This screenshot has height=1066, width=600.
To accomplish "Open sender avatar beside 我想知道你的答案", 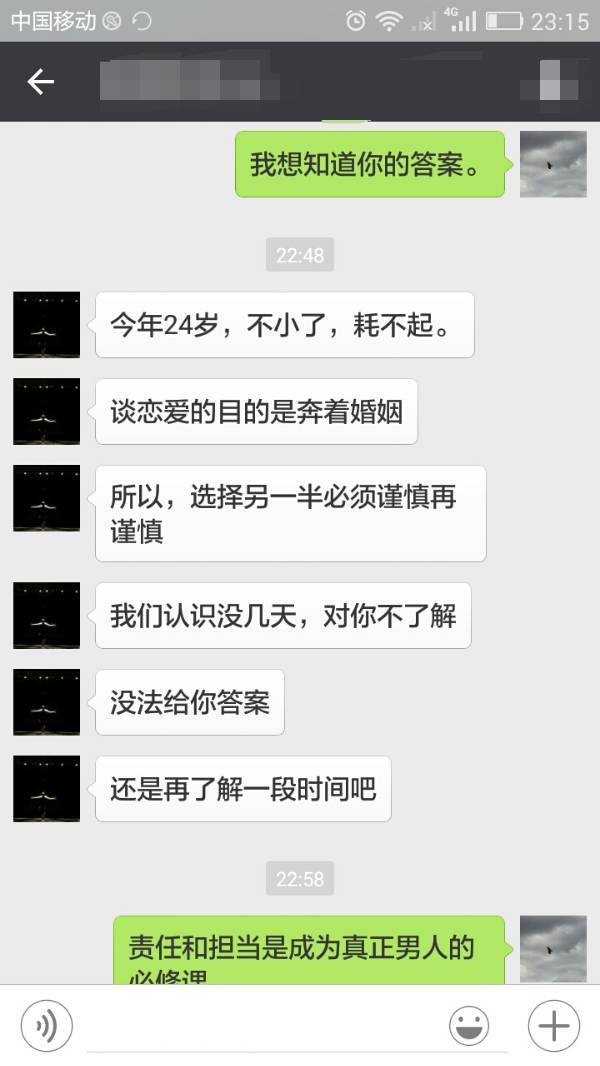I will 553,164.
